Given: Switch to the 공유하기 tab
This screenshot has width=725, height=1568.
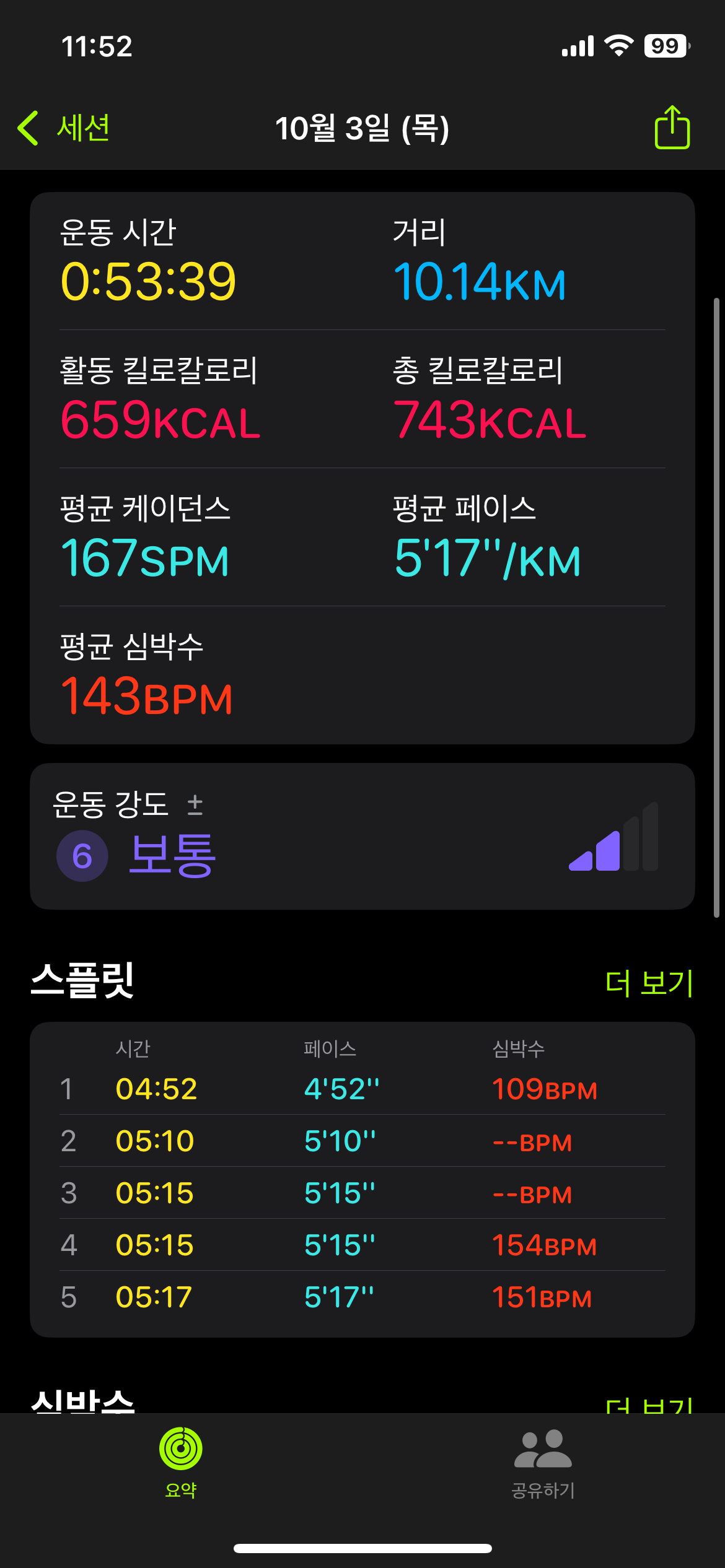Looking at the screenshot, I should tap(543, 1463).
